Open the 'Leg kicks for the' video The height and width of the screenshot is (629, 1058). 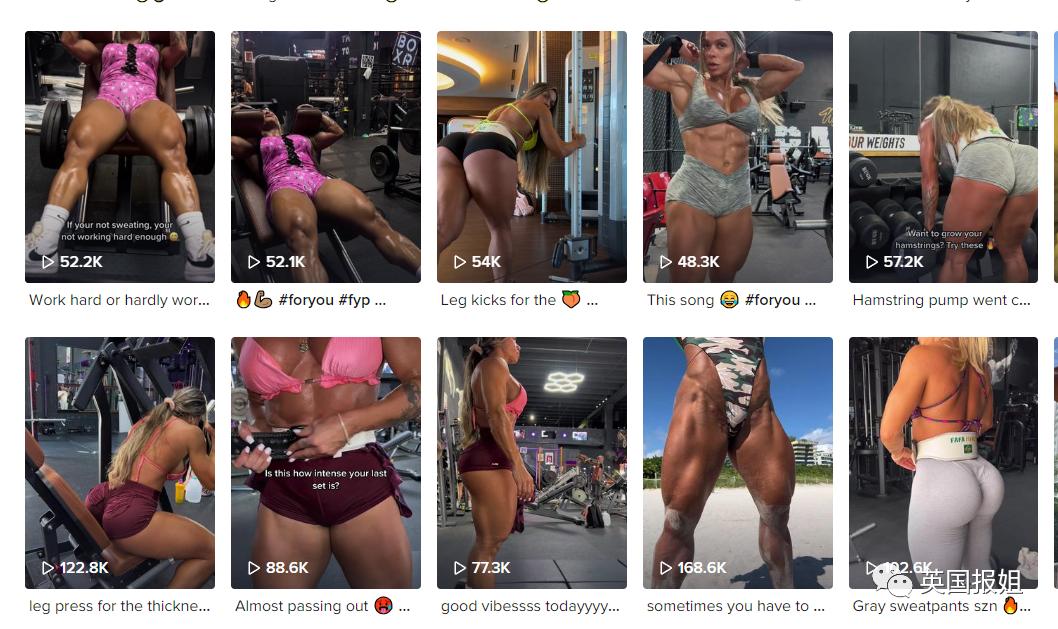pyautogui.click(x=532, y=157)
